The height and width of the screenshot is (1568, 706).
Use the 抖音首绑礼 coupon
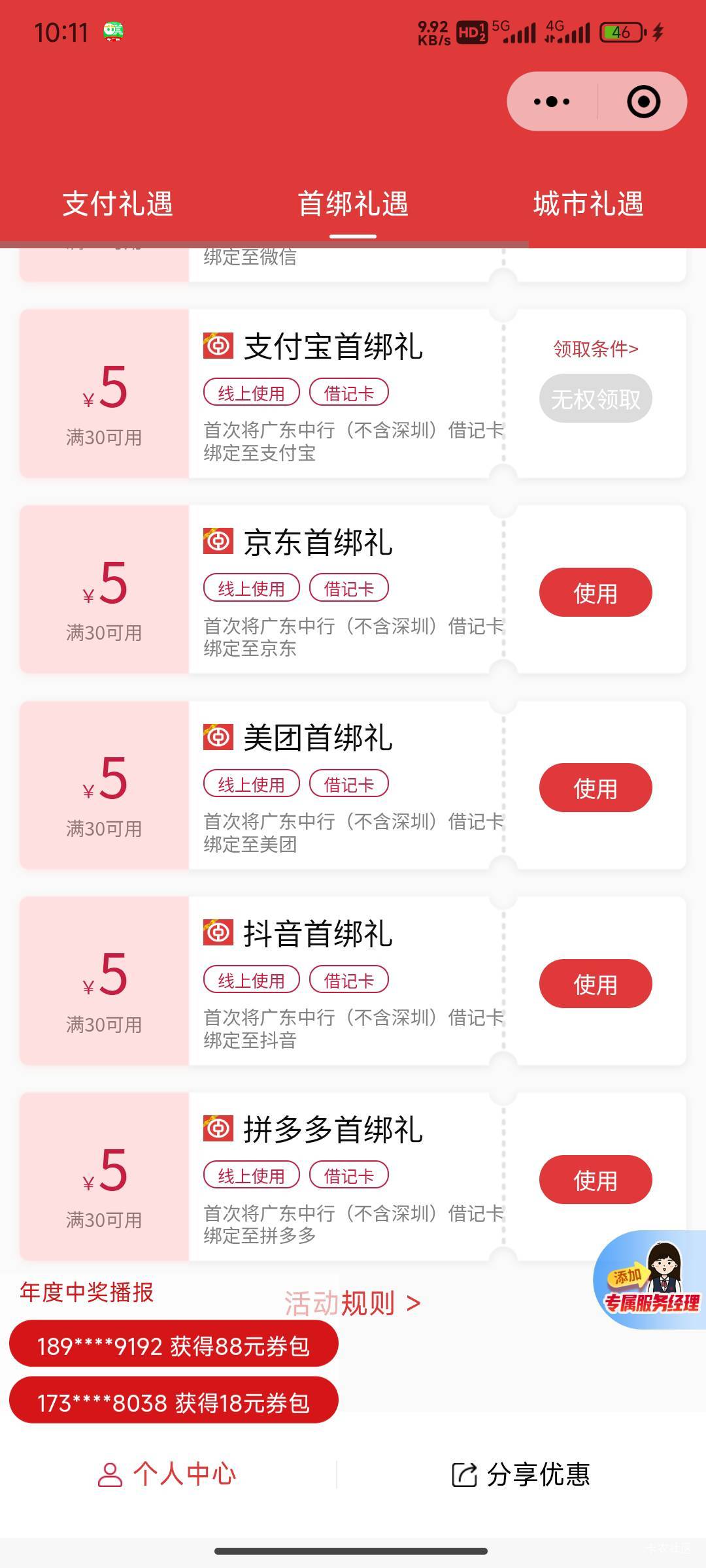pos(596,984)
